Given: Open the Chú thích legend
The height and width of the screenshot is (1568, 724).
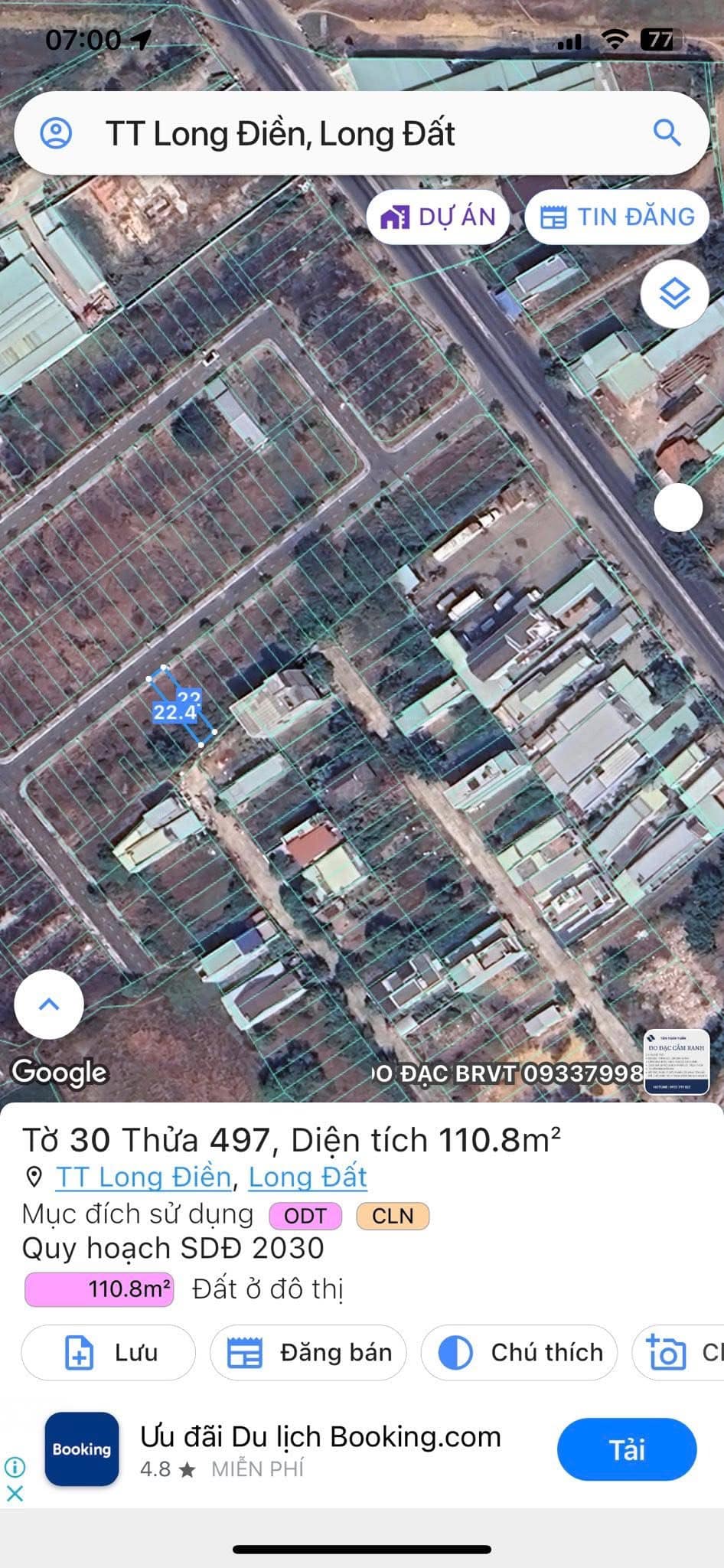Looking at the screenshot, I should (519, 1352).
